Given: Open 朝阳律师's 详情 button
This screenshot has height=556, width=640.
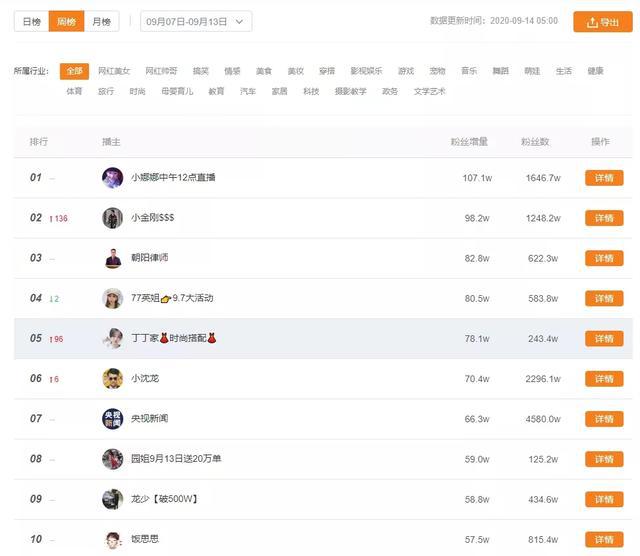Looking at the screenshot, I should [x=602, y=258].
